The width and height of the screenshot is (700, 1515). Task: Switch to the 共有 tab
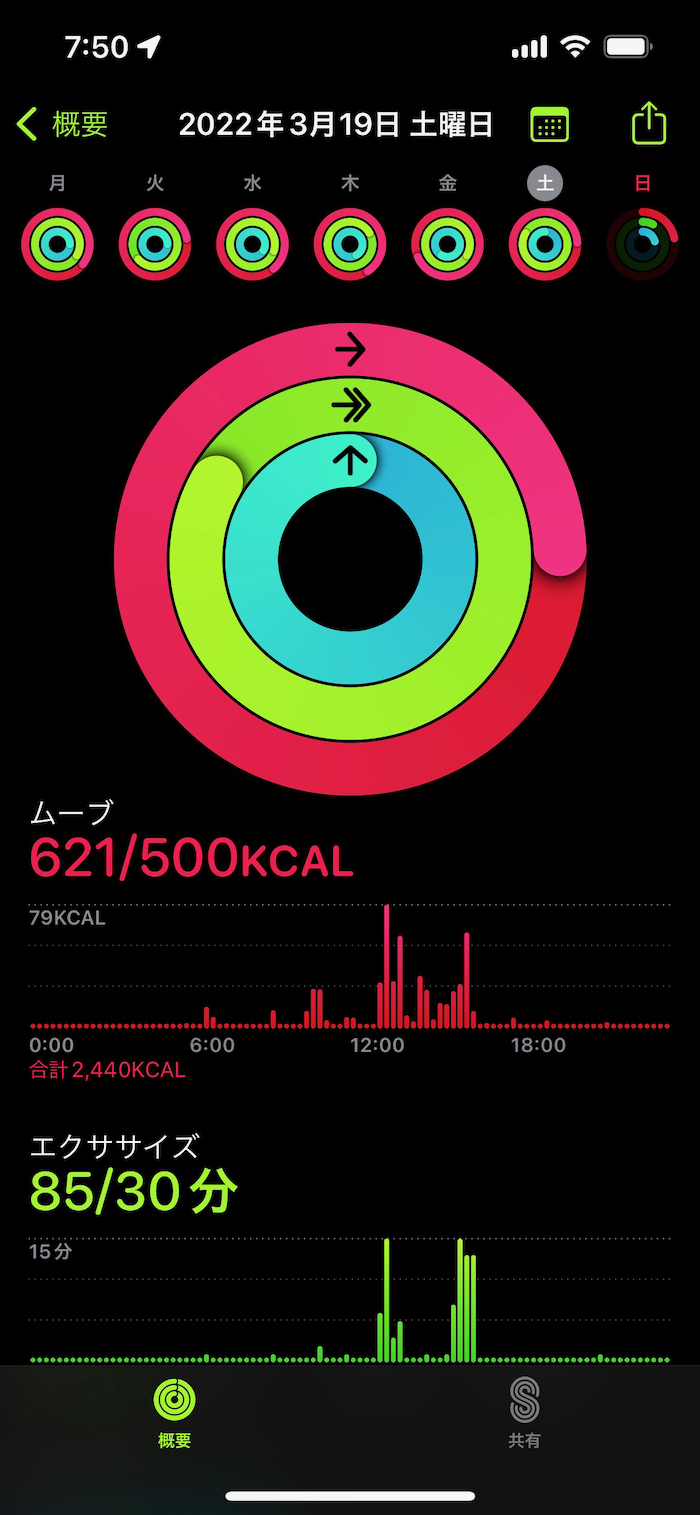[524, 1412]
